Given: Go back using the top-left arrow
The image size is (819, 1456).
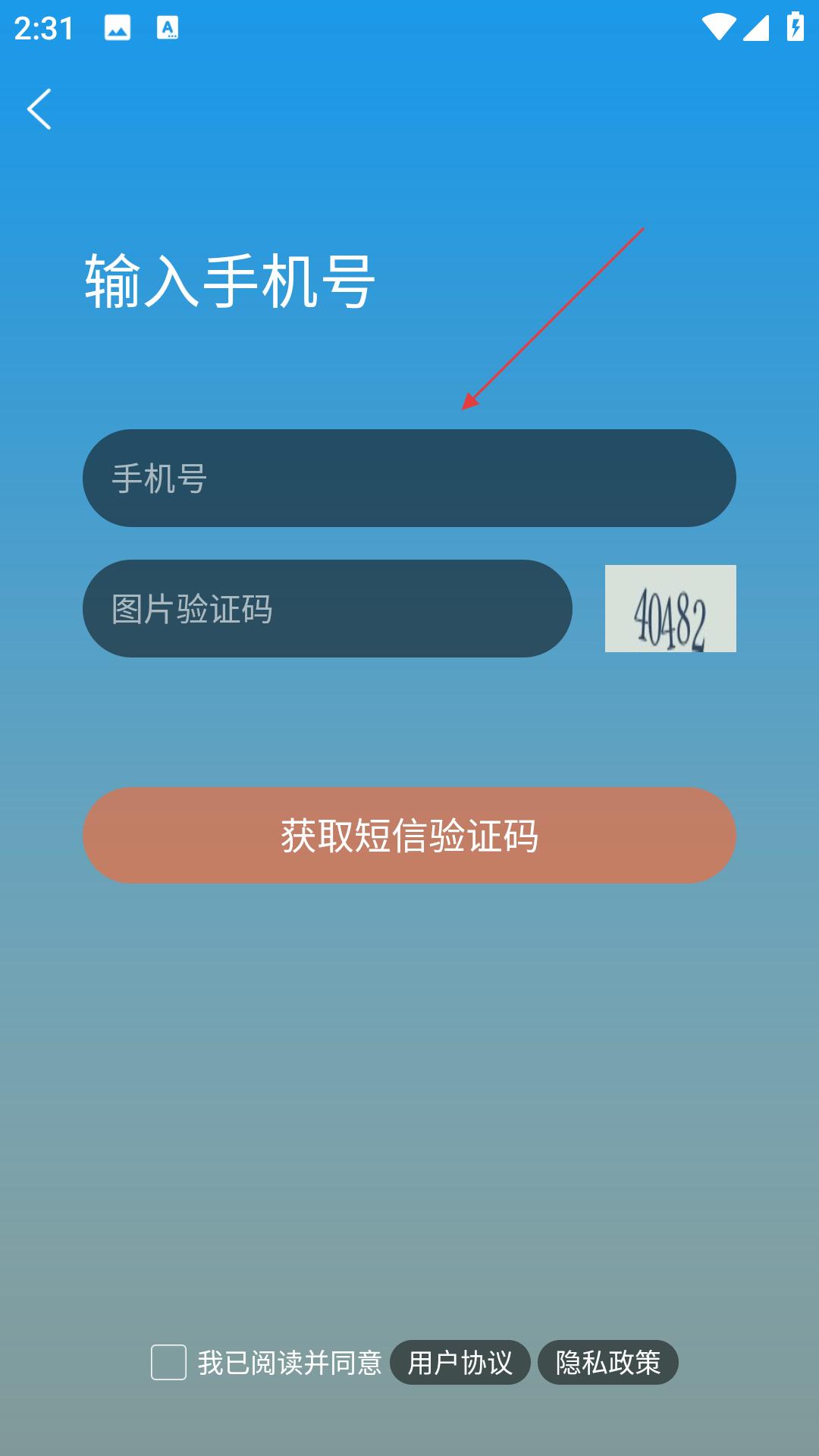Looking at the screenshot, I should 39,109.
